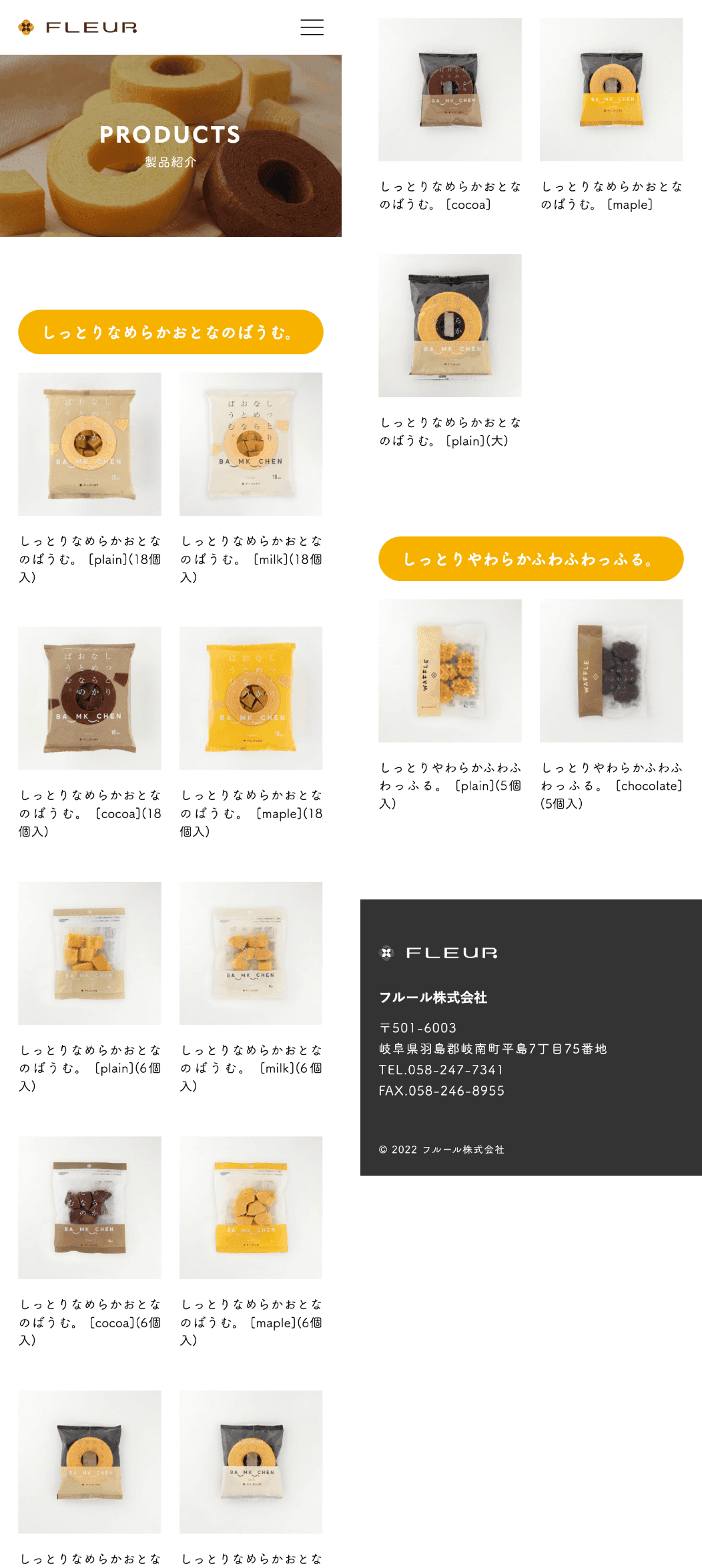Open milk 18個入 baumkuchen product
Screen dimensions: 702x1568
[251, 444]
